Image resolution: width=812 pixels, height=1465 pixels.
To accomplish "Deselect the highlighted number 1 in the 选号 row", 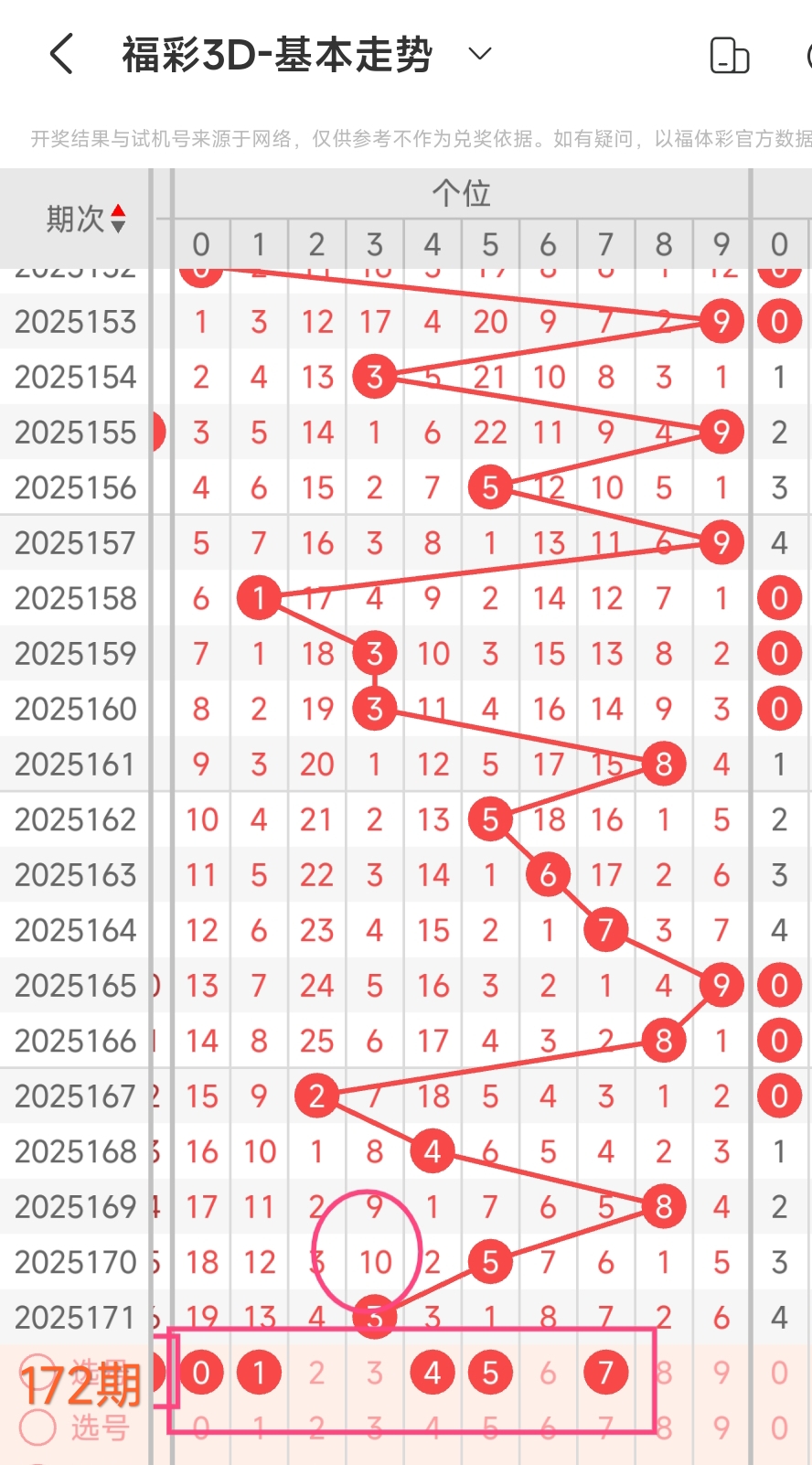I will (x=259, y=1373).
